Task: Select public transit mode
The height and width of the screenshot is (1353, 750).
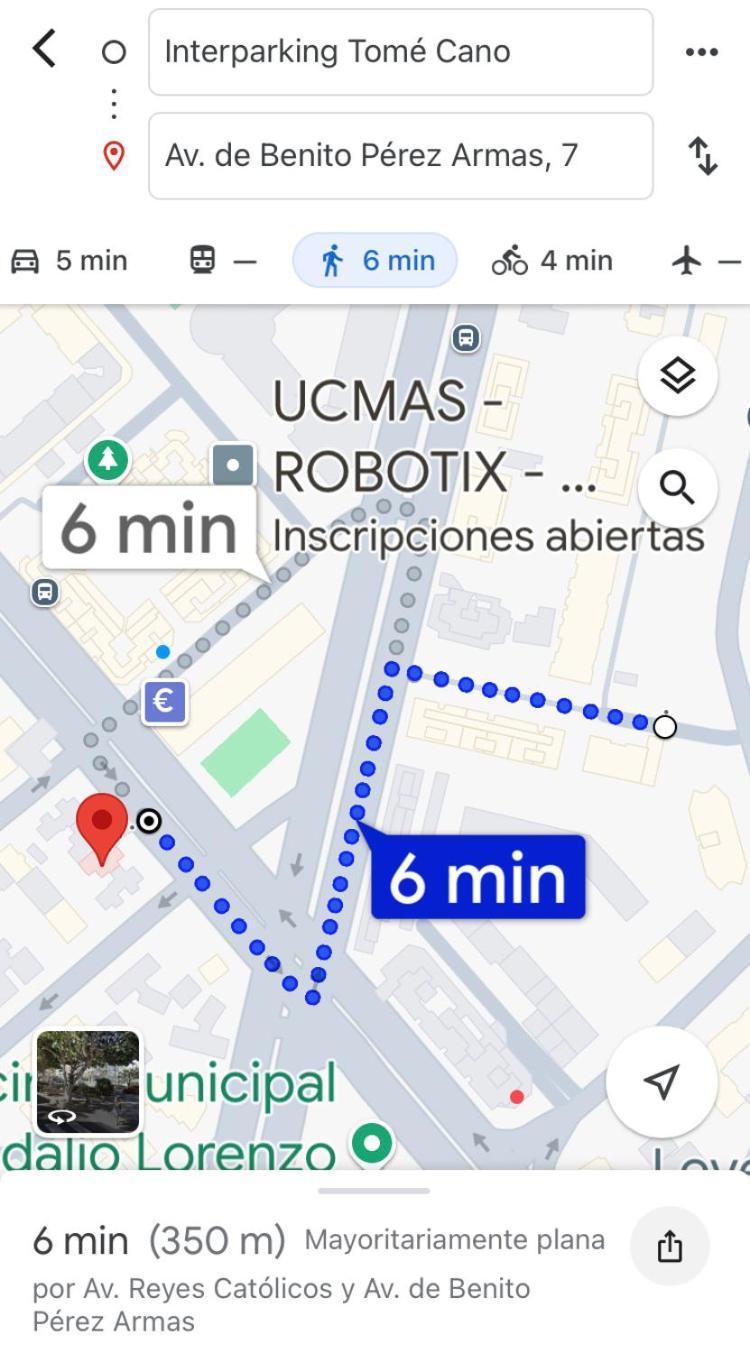Action: coord(222,261)
